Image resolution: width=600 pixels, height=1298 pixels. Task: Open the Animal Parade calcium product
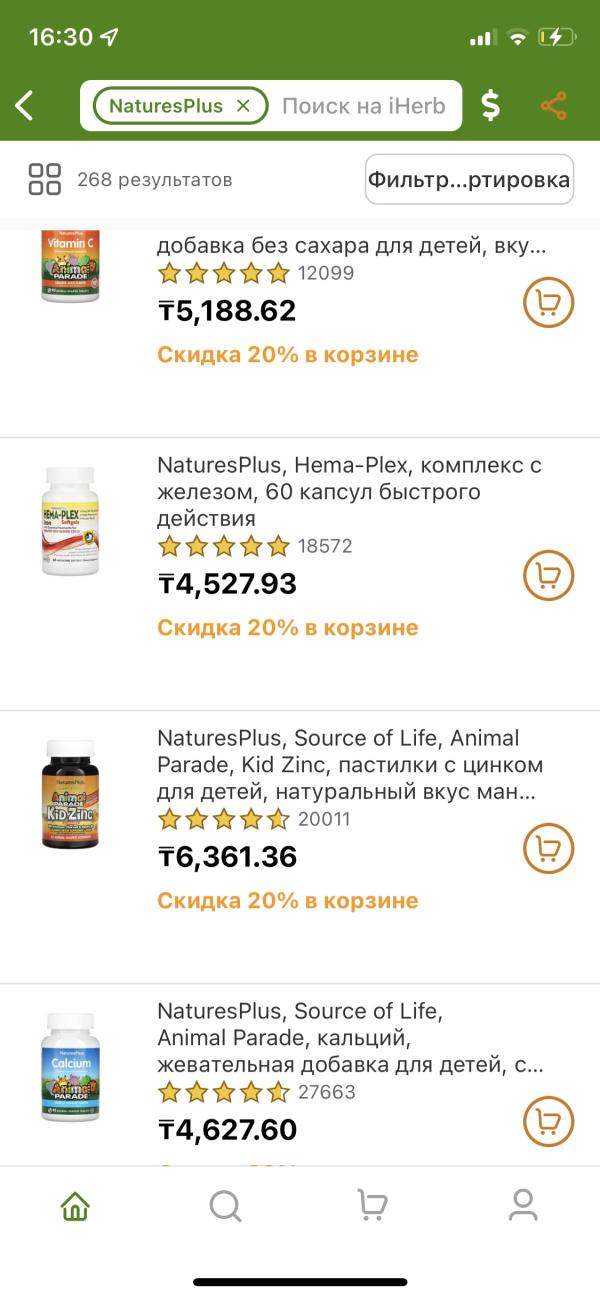pyautogui.click(x=350, y=1038)
